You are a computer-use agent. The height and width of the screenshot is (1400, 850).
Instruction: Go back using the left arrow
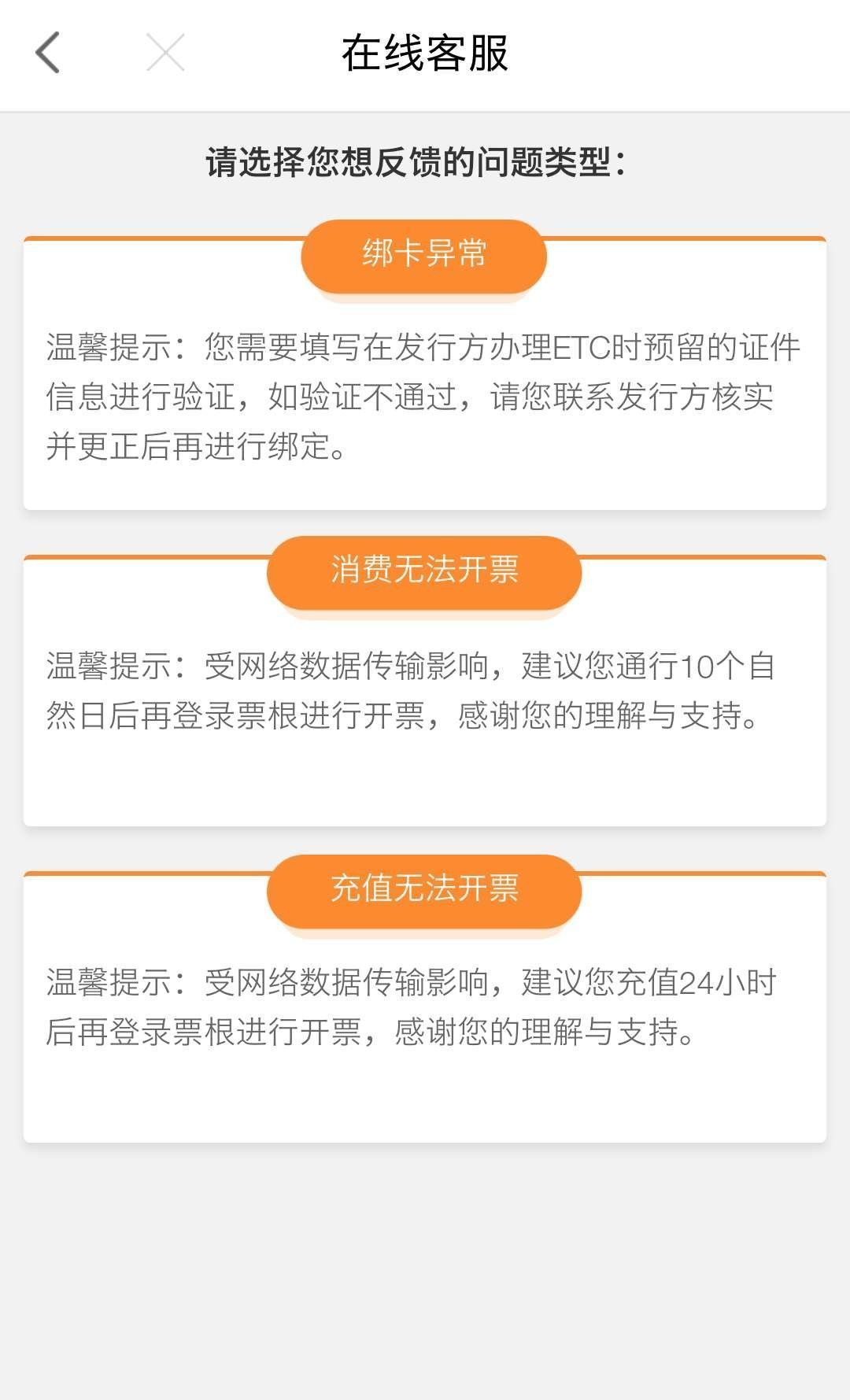(x=48, y=53)
